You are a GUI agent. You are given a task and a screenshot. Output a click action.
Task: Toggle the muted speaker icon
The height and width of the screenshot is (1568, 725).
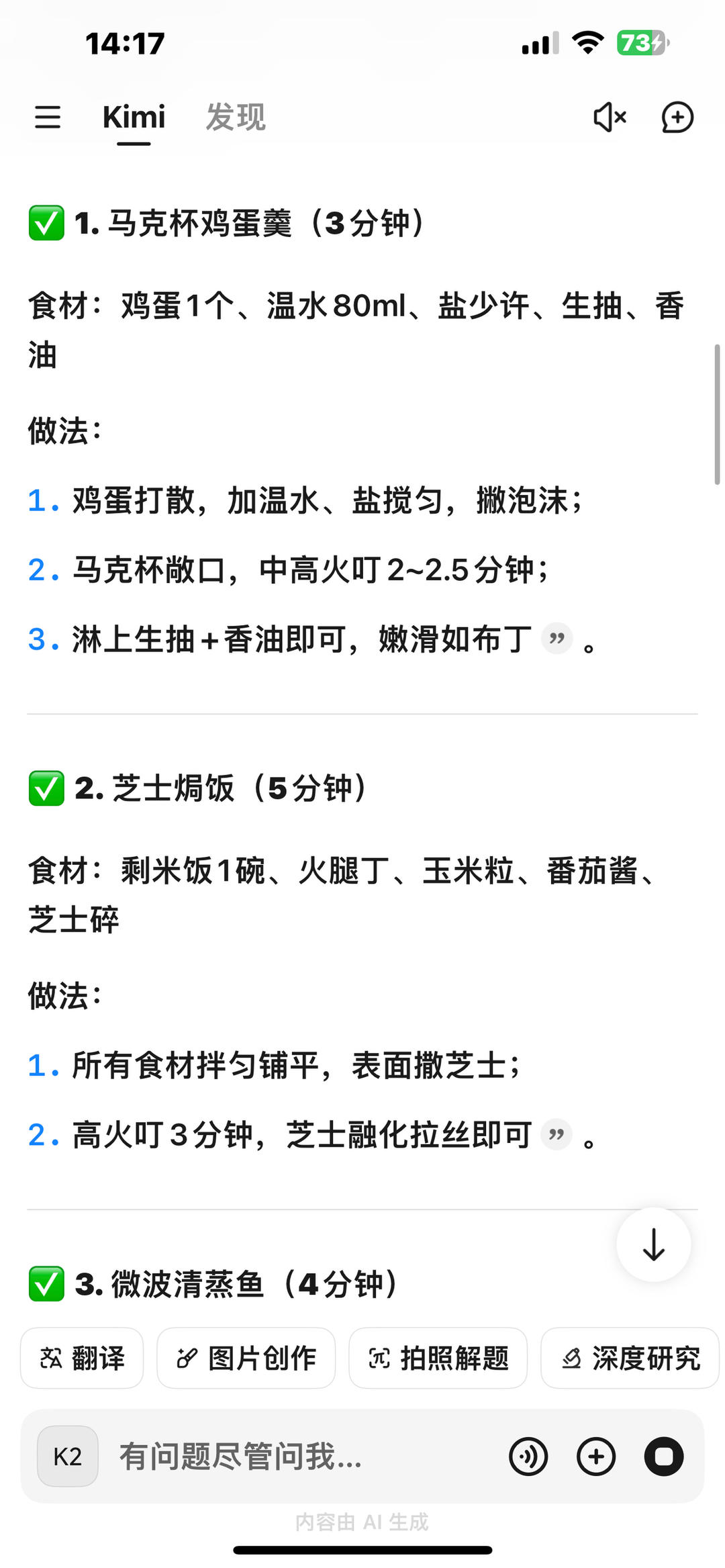coord(610,118)
